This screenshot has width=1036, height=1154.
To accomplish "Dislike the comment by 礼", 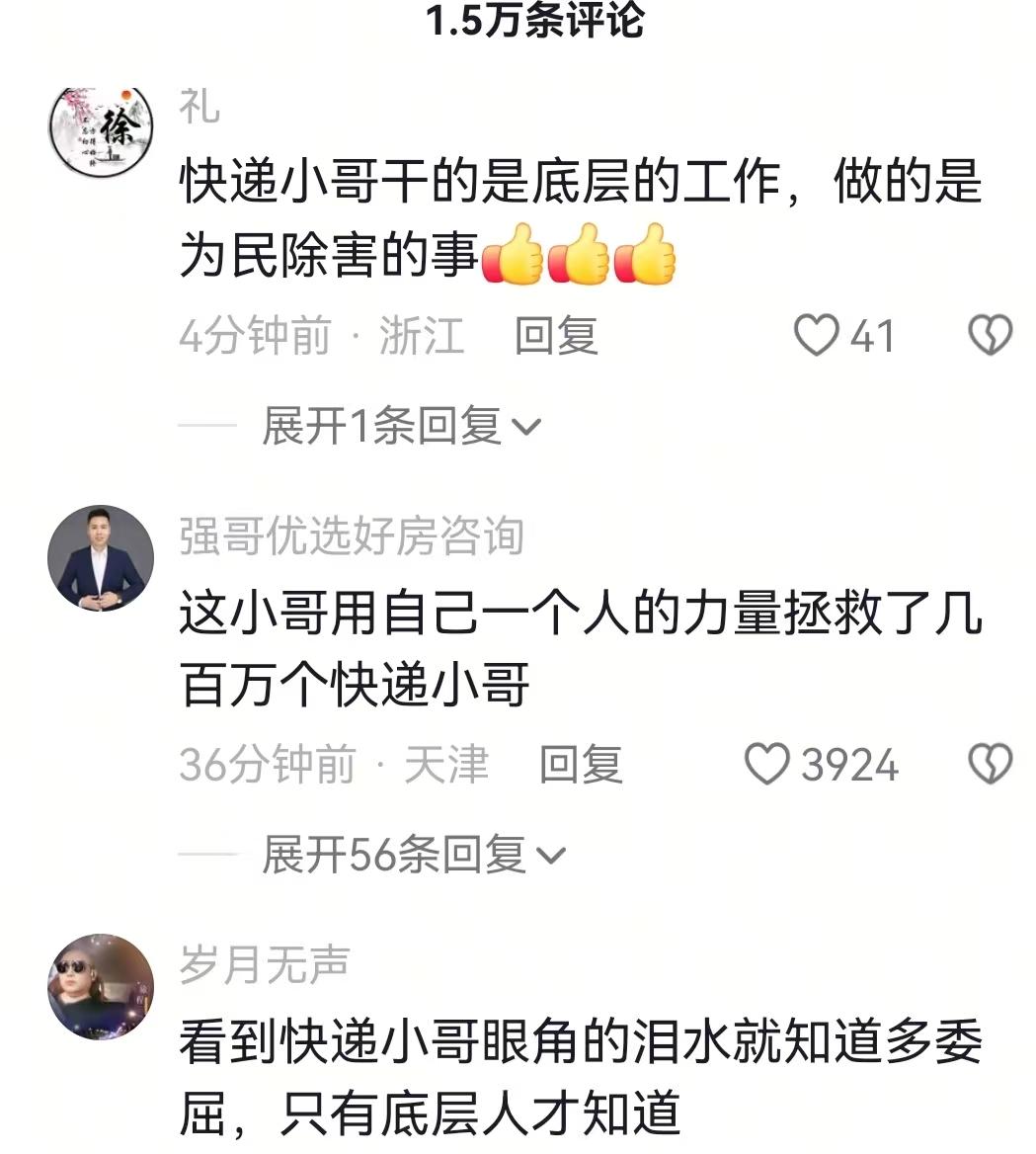I will pyautogui.click(x=989, y=336).
